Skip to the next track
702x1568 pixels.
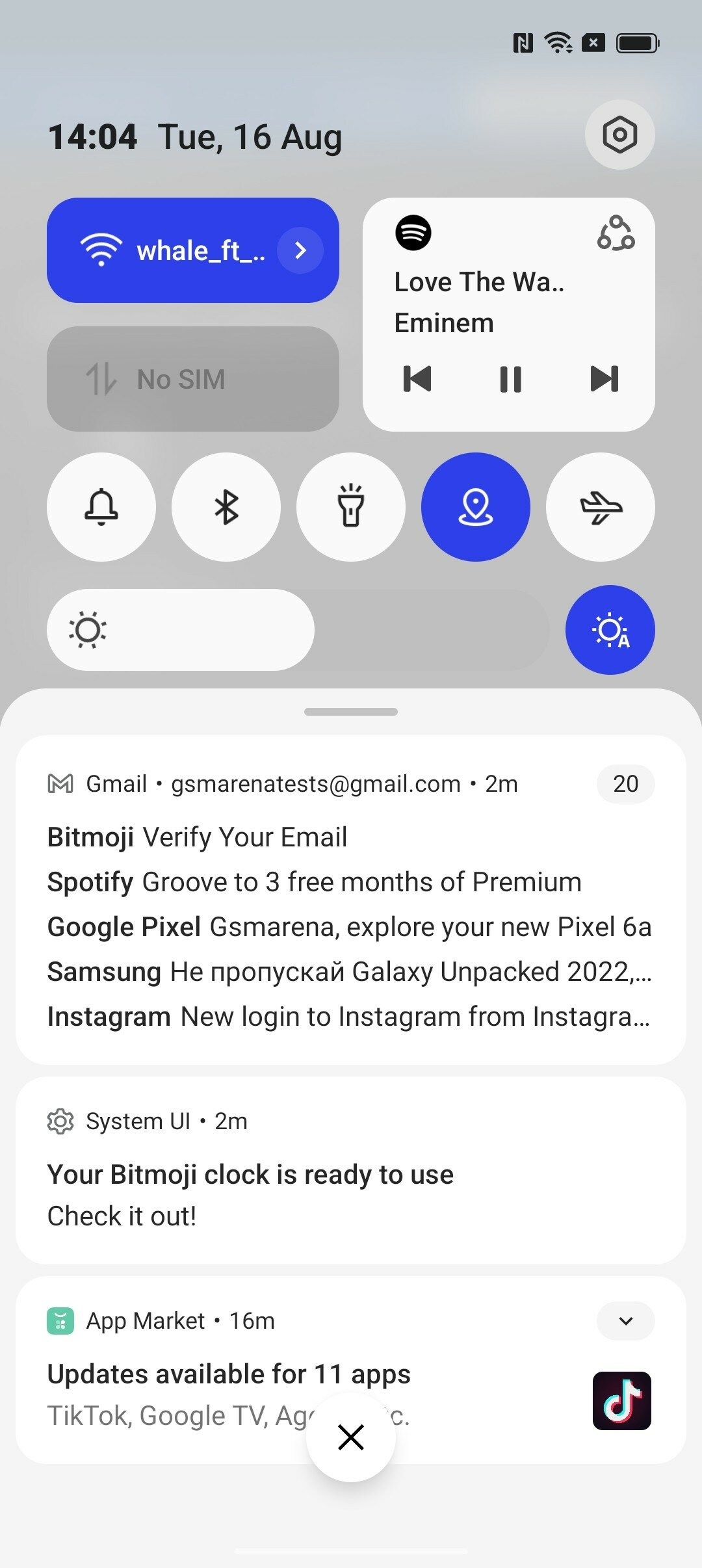click(x=604, y=379)
